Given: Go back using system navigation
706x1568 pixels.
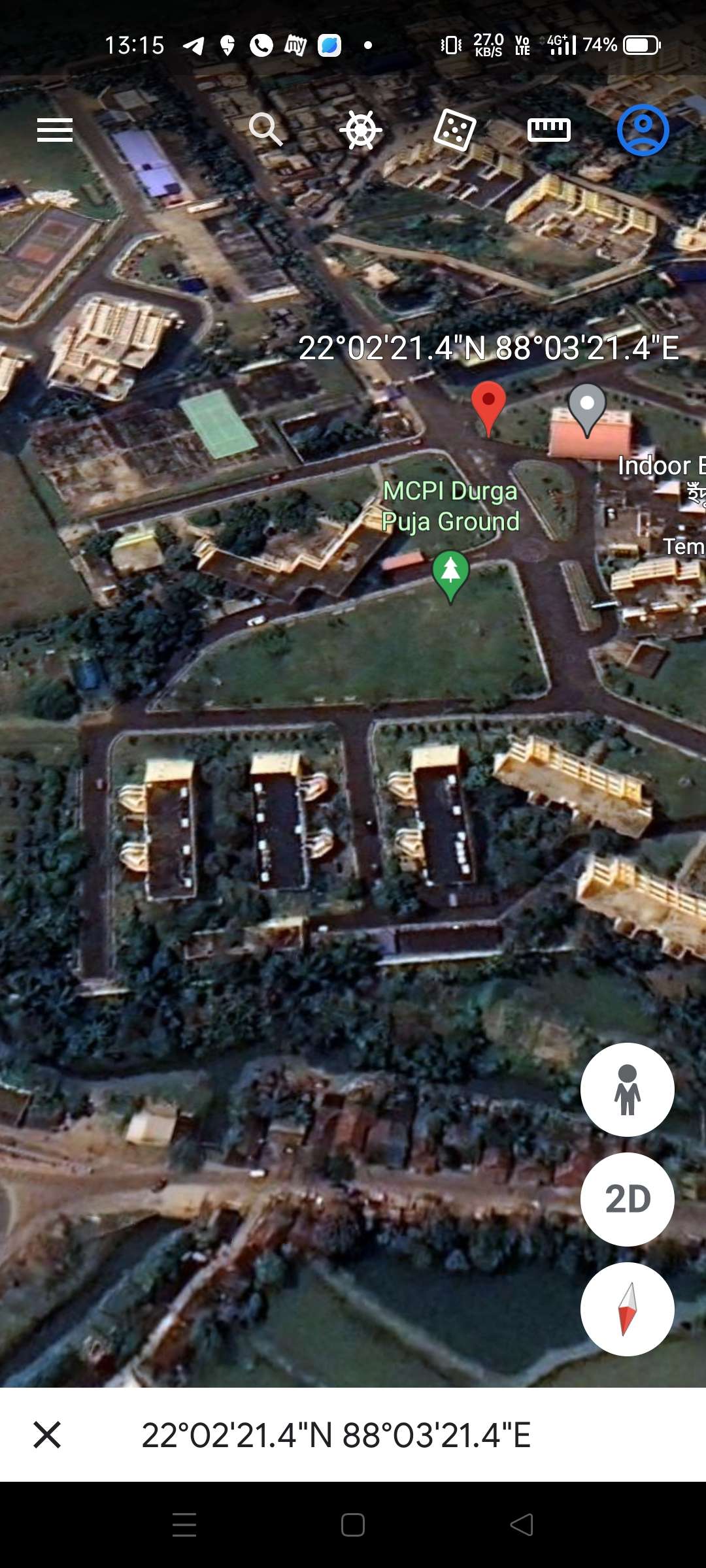Looking at the screenshot, I should [522, 1525].
